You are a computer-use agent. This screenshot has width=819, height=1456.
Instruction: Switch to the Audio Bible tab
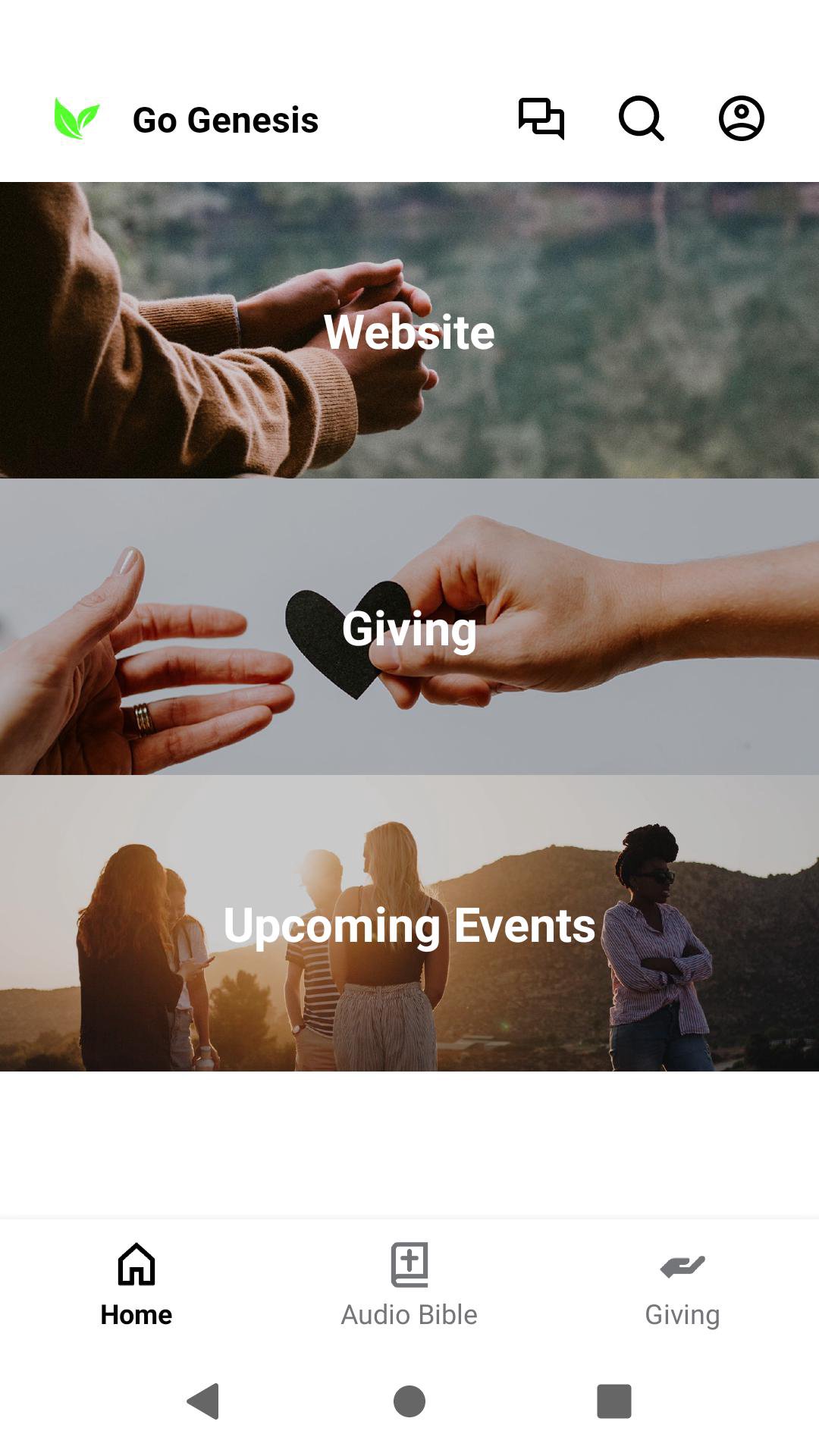click(409, 1285)
